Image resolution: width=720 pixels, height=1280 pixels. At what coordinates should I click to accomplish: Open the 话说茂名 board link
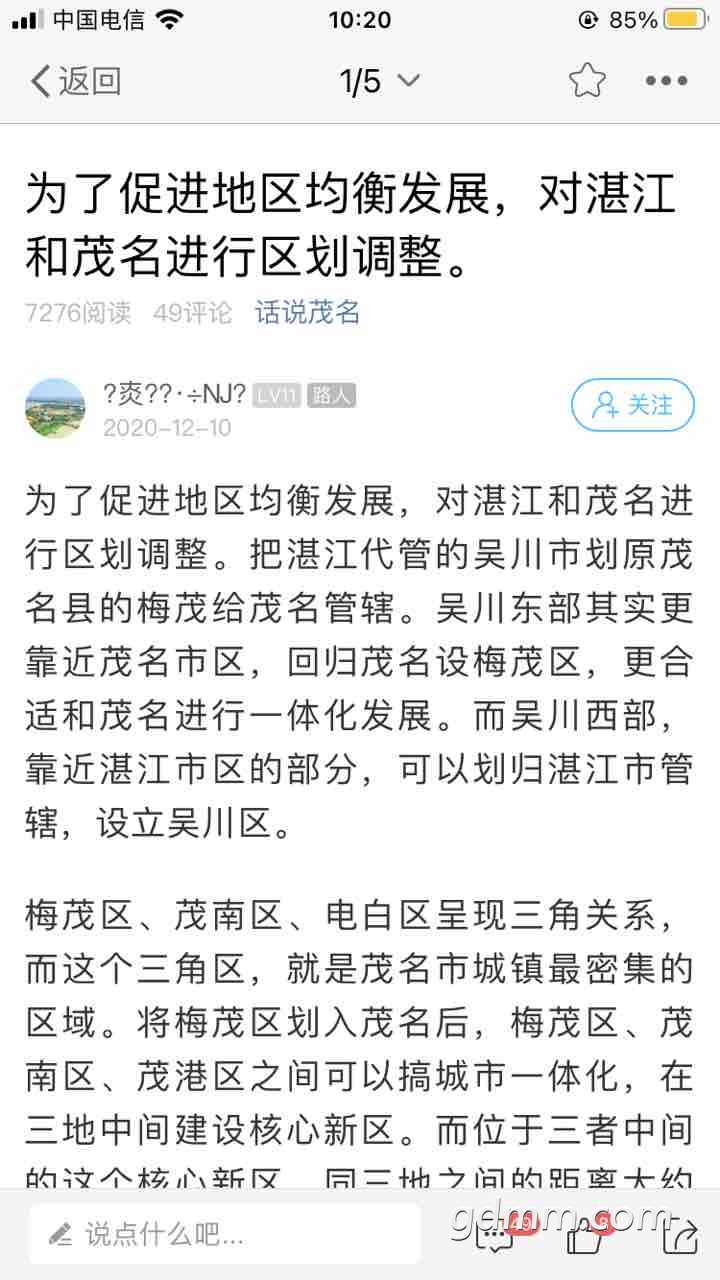click(x=307, y=312)
